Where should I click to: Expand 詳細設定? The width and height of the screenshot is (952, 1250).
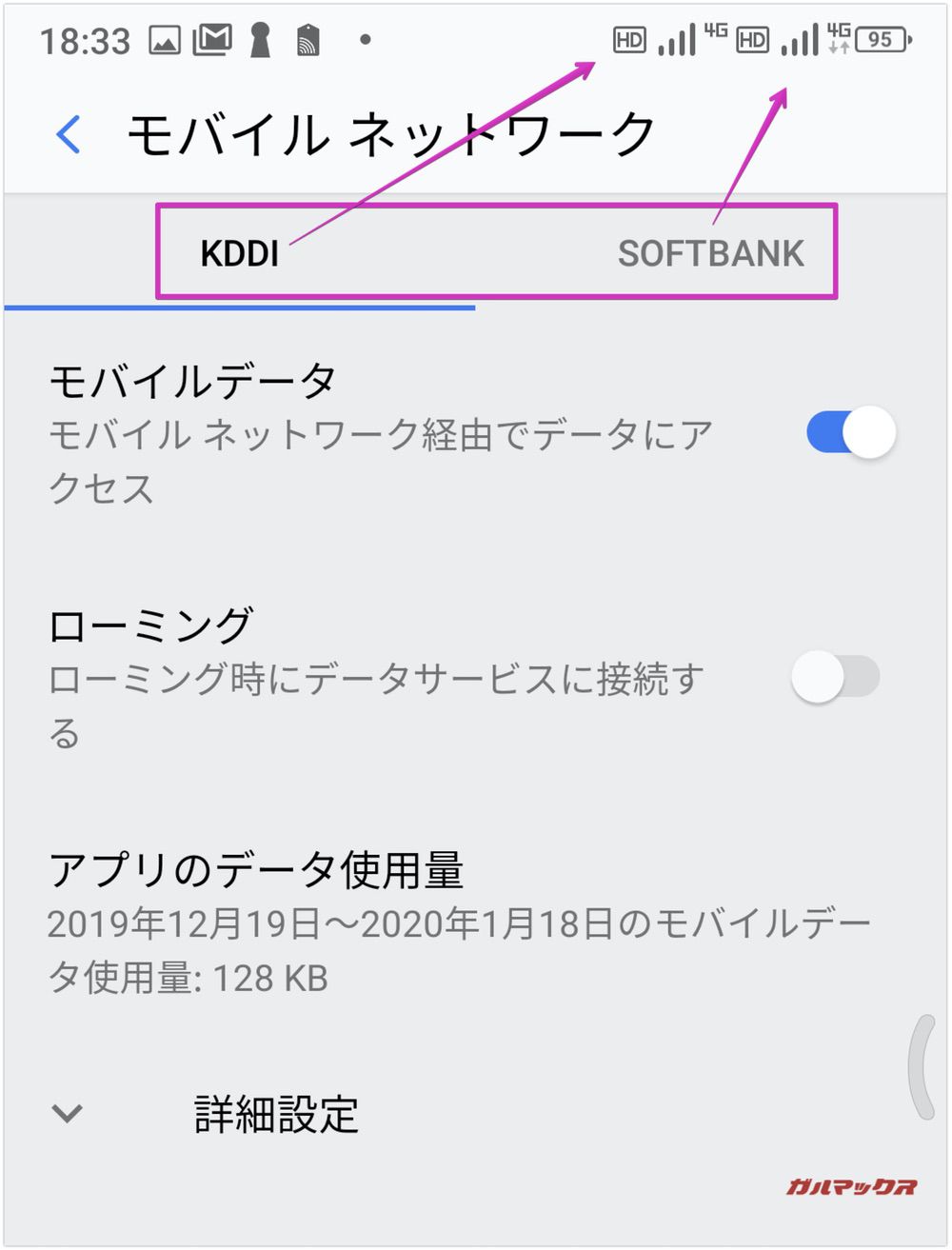pos(276,1113)
